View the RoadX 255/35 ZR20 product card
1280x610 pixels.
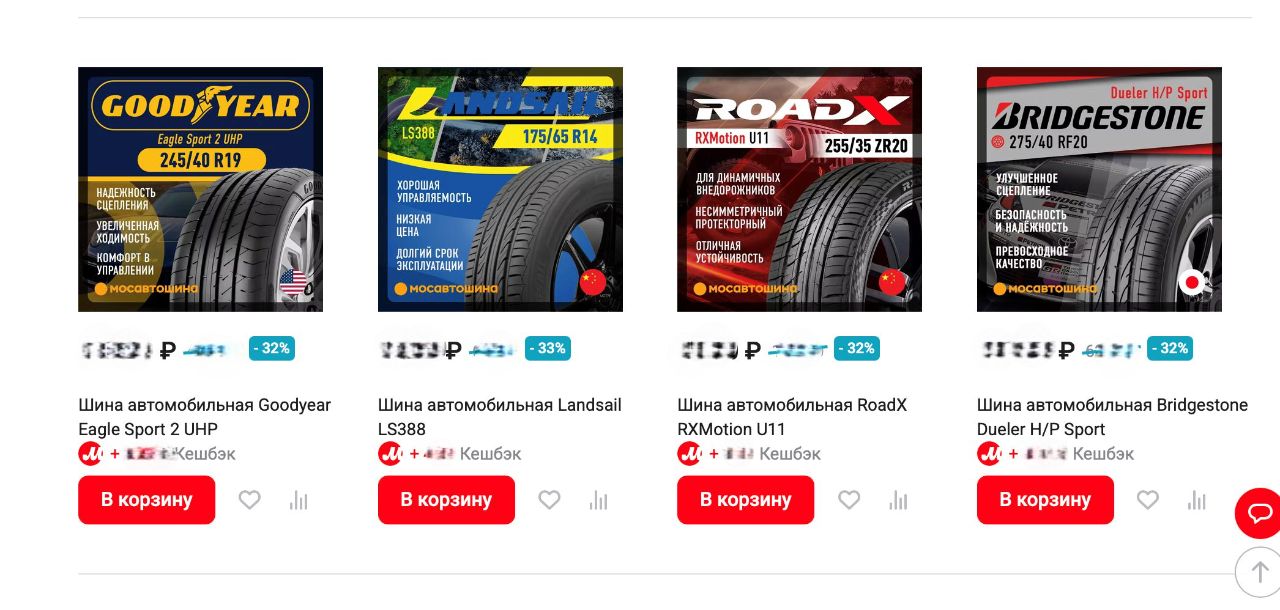click(799, 189)
